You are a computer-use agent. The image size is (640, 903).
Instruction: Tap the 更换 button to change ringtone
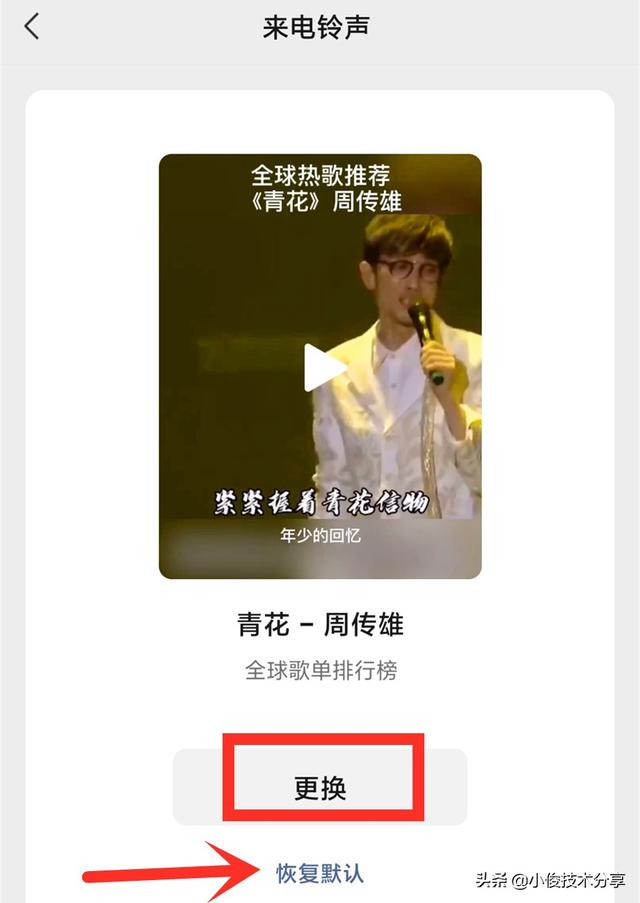tap(320, 787)
